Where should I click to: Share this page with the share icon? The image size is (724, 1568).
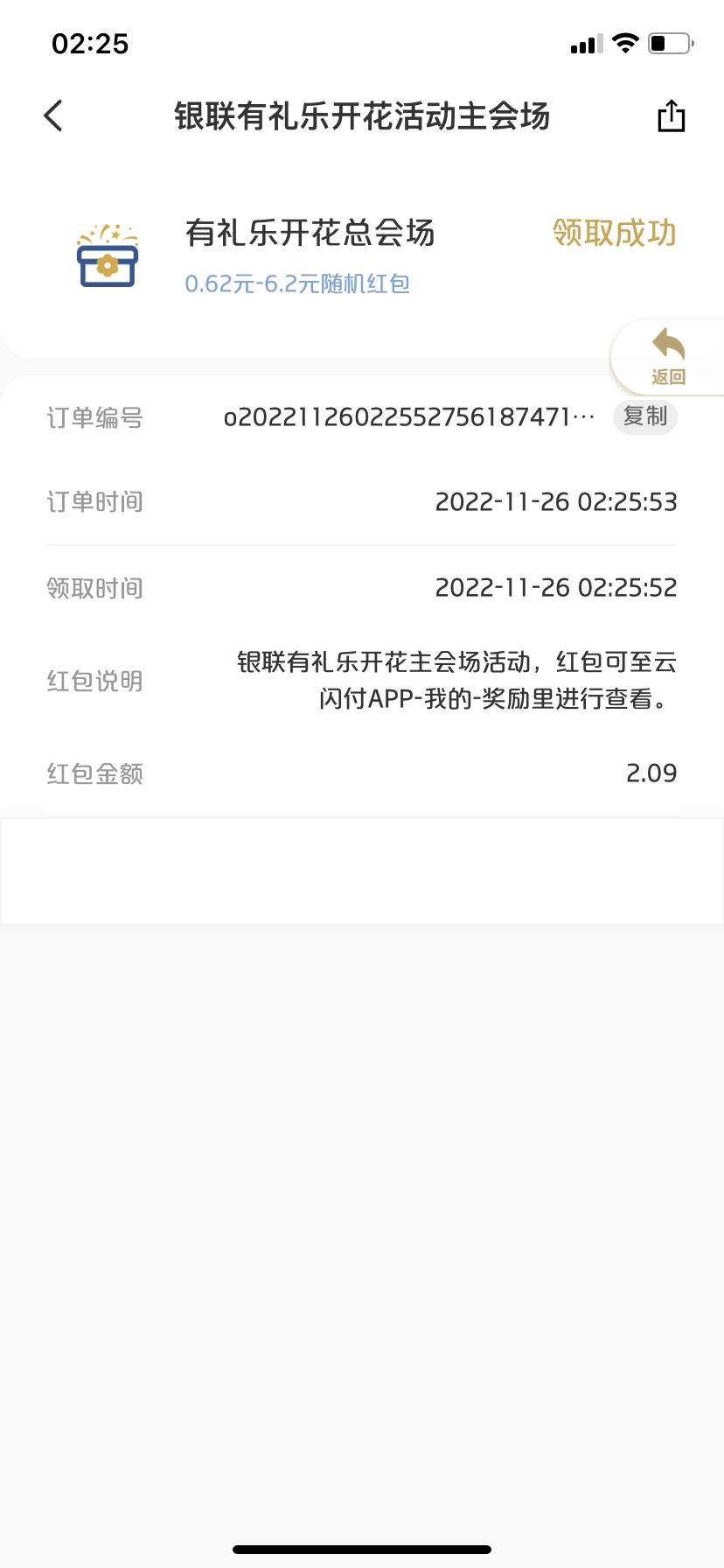point(671,115)
